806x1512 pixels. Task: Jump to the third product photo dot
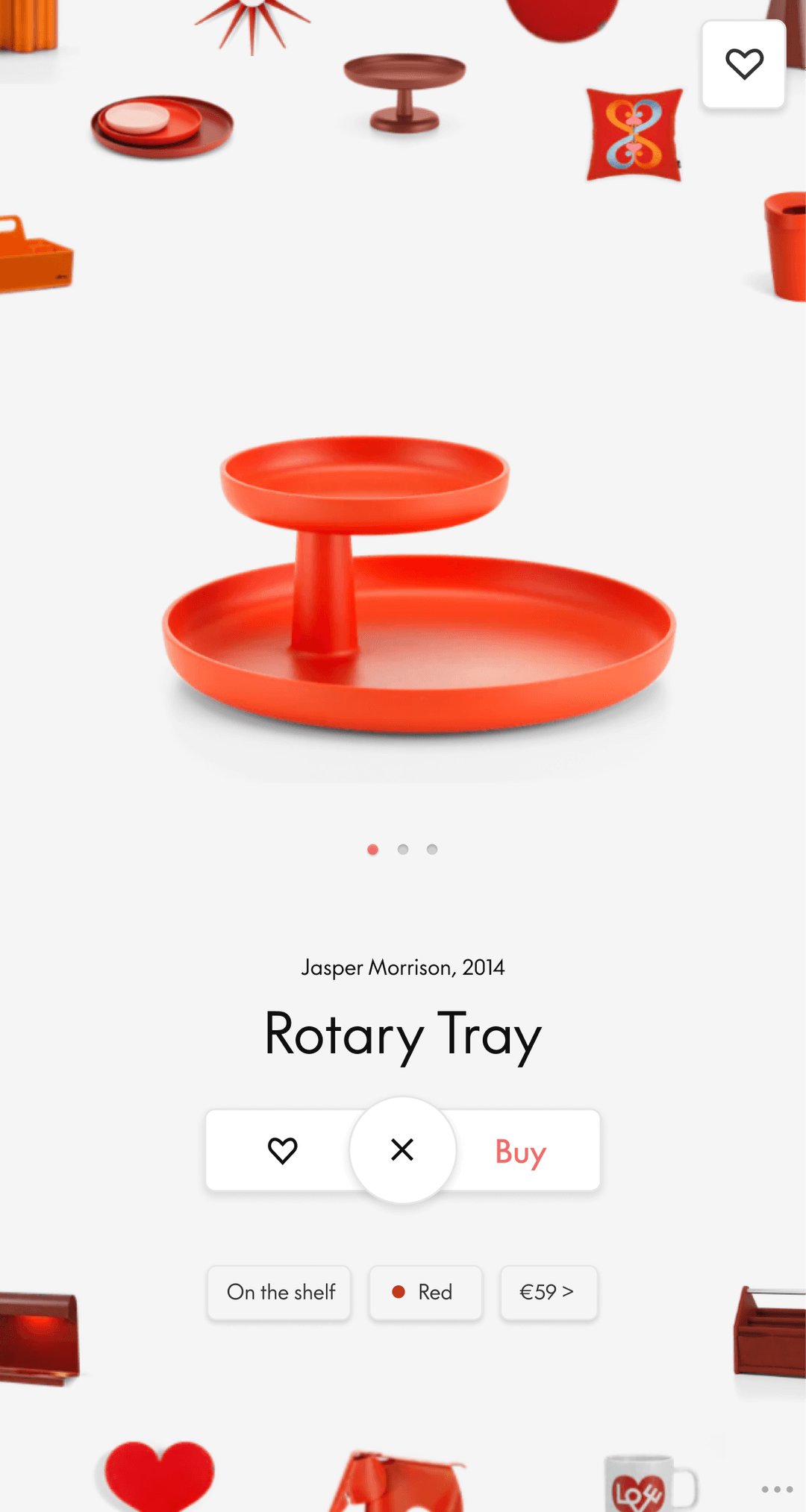click(432, 849)
